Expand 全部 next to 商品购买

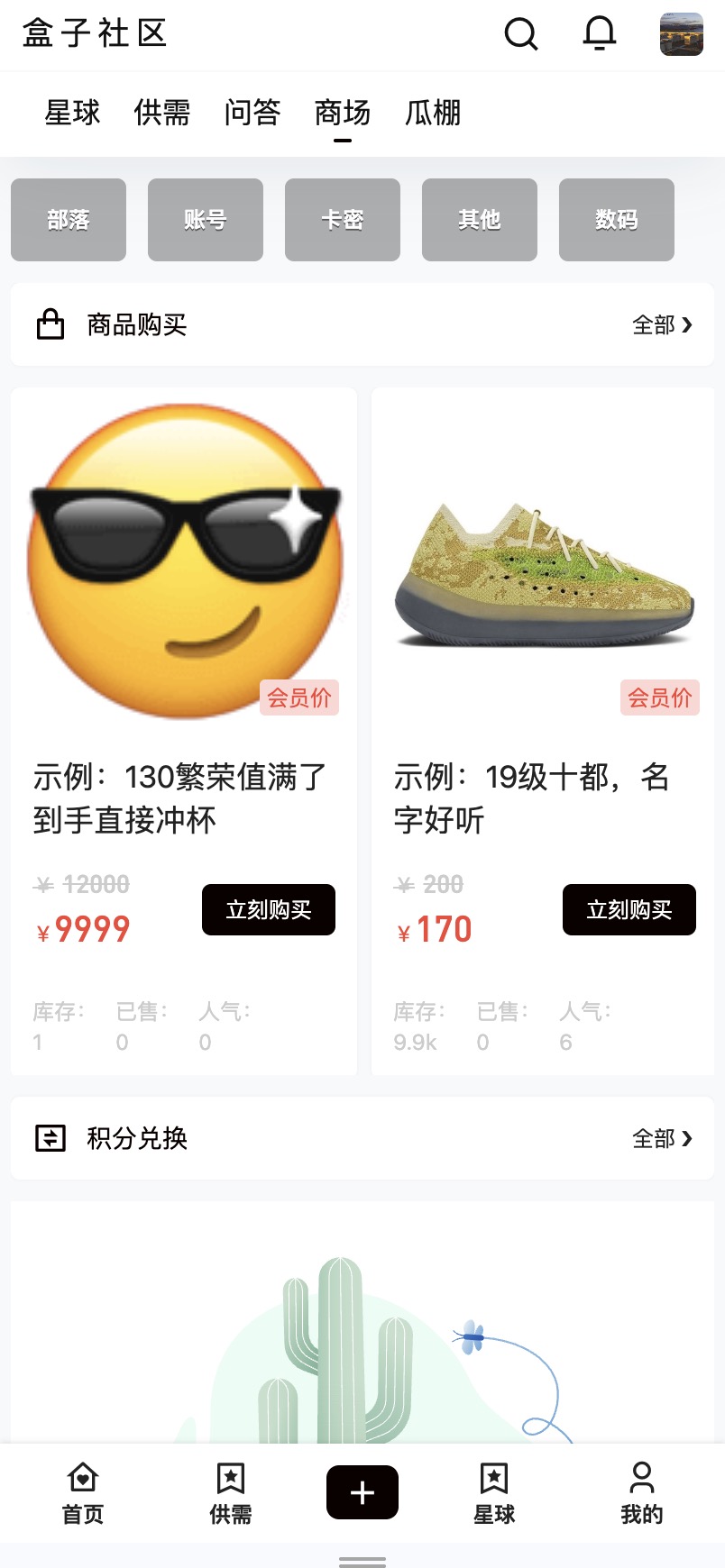[x=663, y=325]
